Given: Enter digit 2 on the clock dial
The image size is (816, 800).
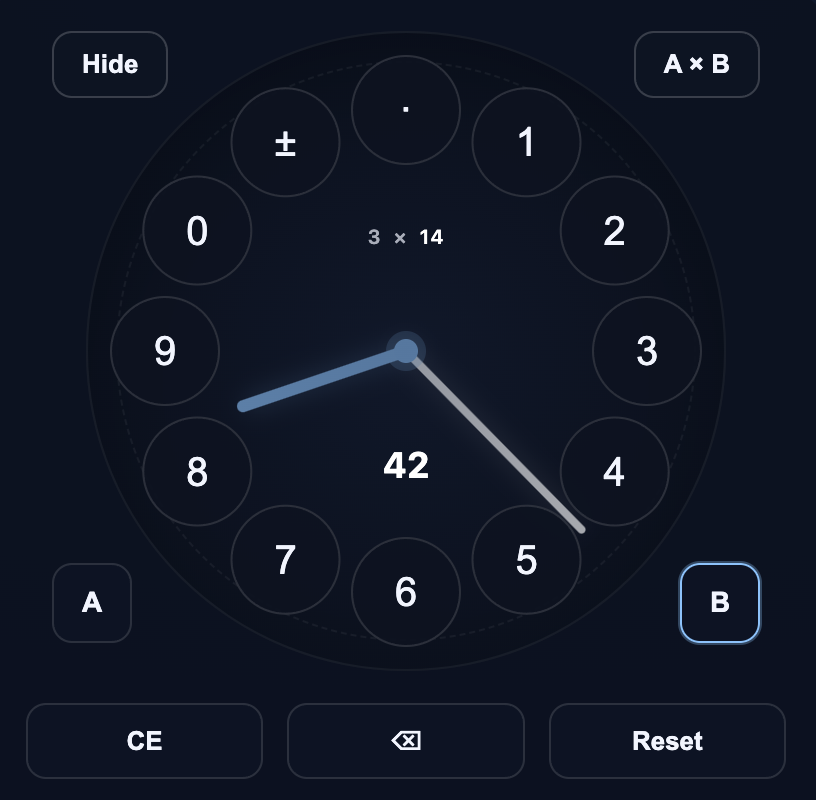Looking at the screenshot, I should pos(614,231).
